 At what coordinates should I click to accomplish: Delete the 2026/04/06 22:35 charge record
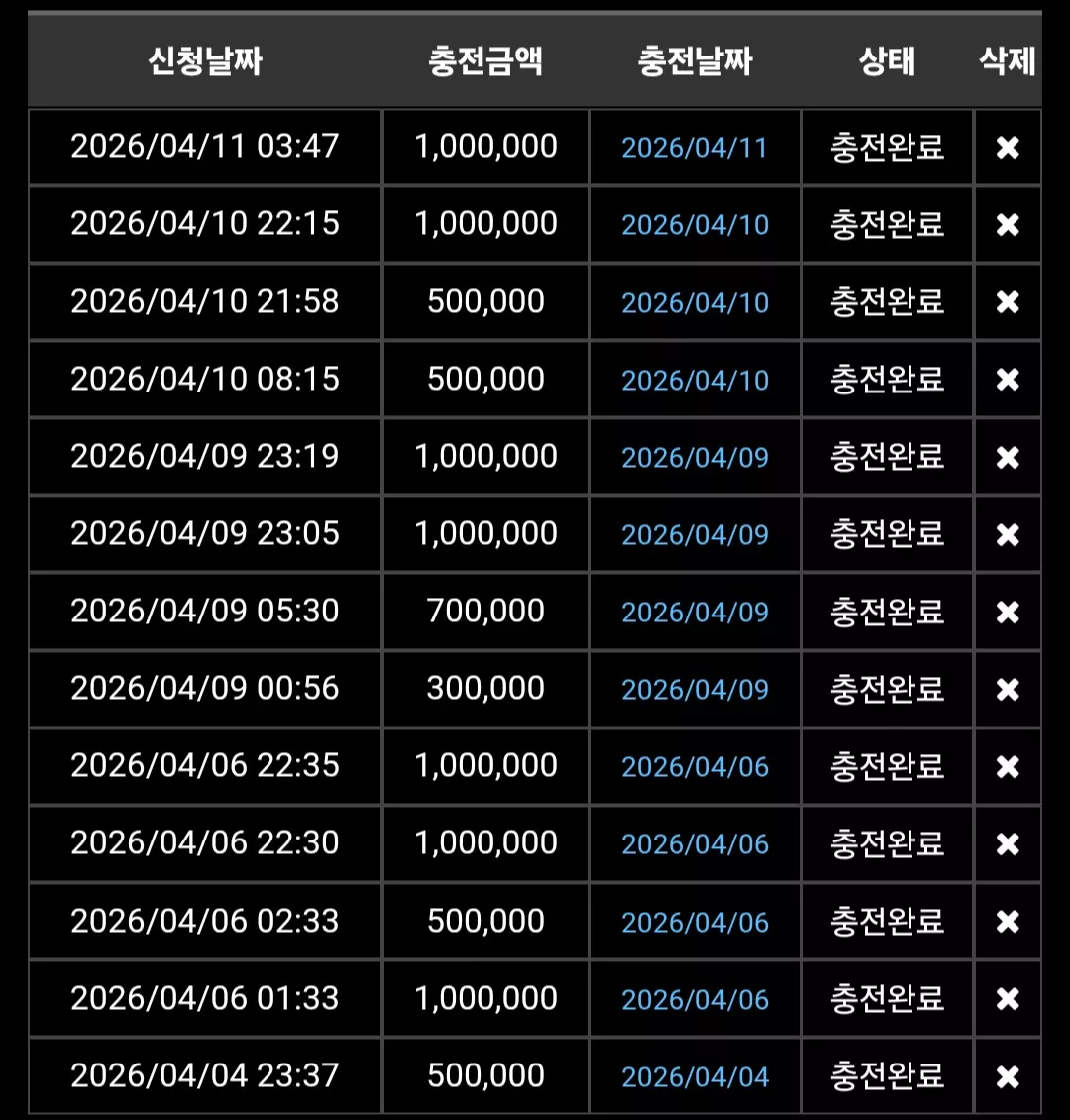click(x=1008, y=767)
